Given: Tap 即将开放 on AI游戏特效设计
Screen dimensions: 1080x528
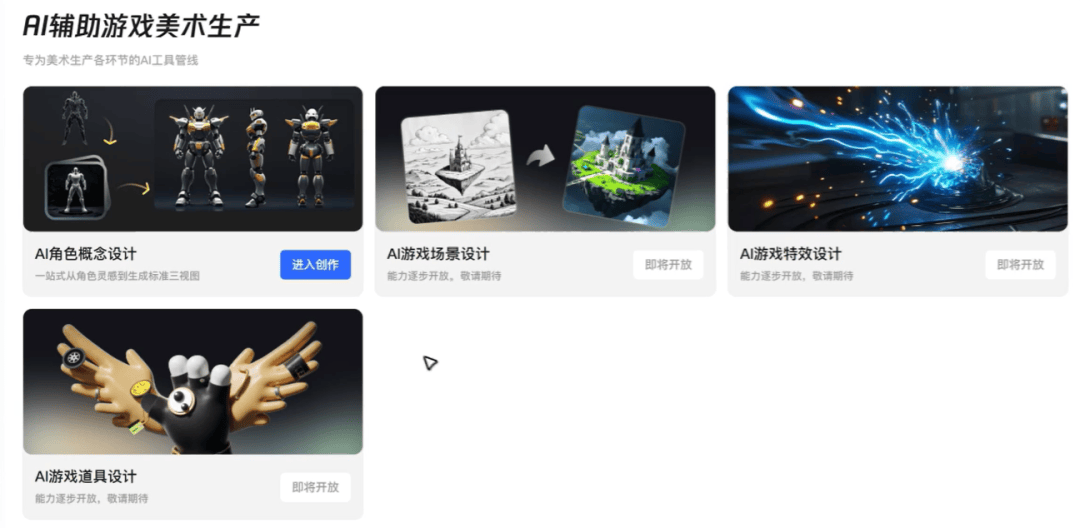Looking at the screenshot, I should point(1020,265).
